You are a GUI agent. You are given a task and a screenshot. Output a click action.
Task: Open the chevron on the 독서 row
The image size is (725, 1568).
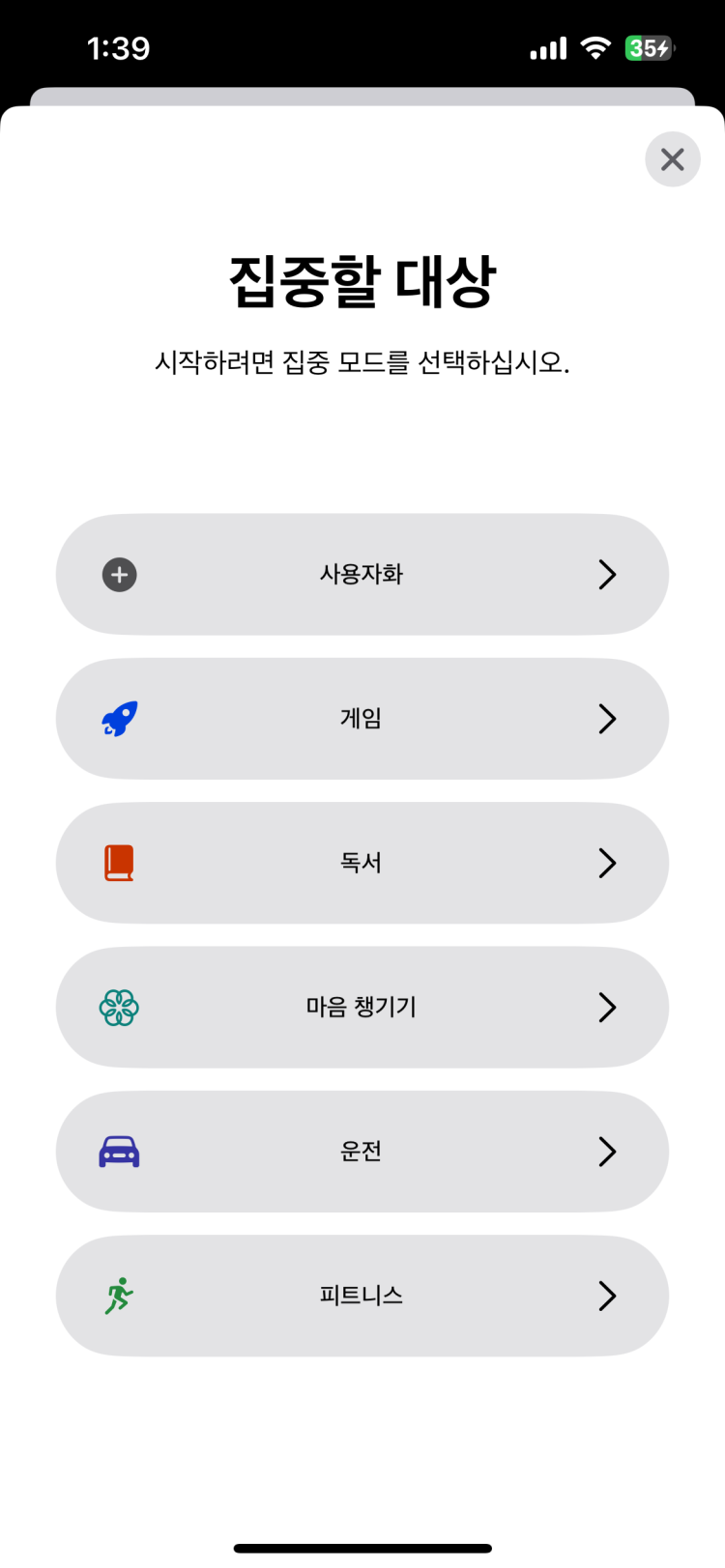tap(608, 863)
